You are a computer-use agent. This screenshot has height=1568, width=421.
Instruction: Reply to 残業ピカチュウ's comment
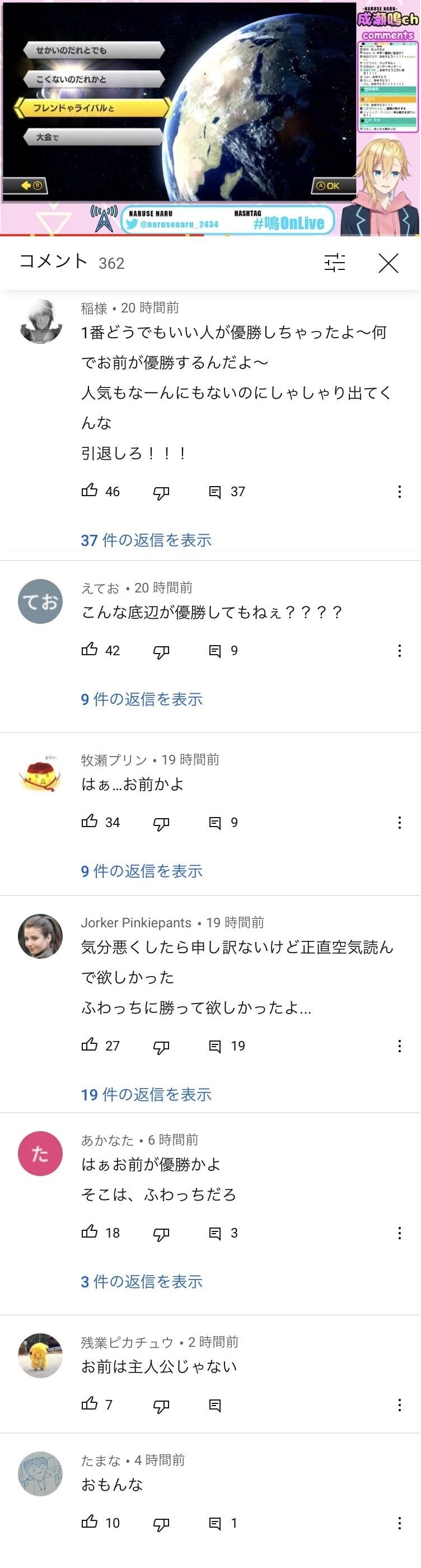pyautogui.click(x=215, y=1406)
